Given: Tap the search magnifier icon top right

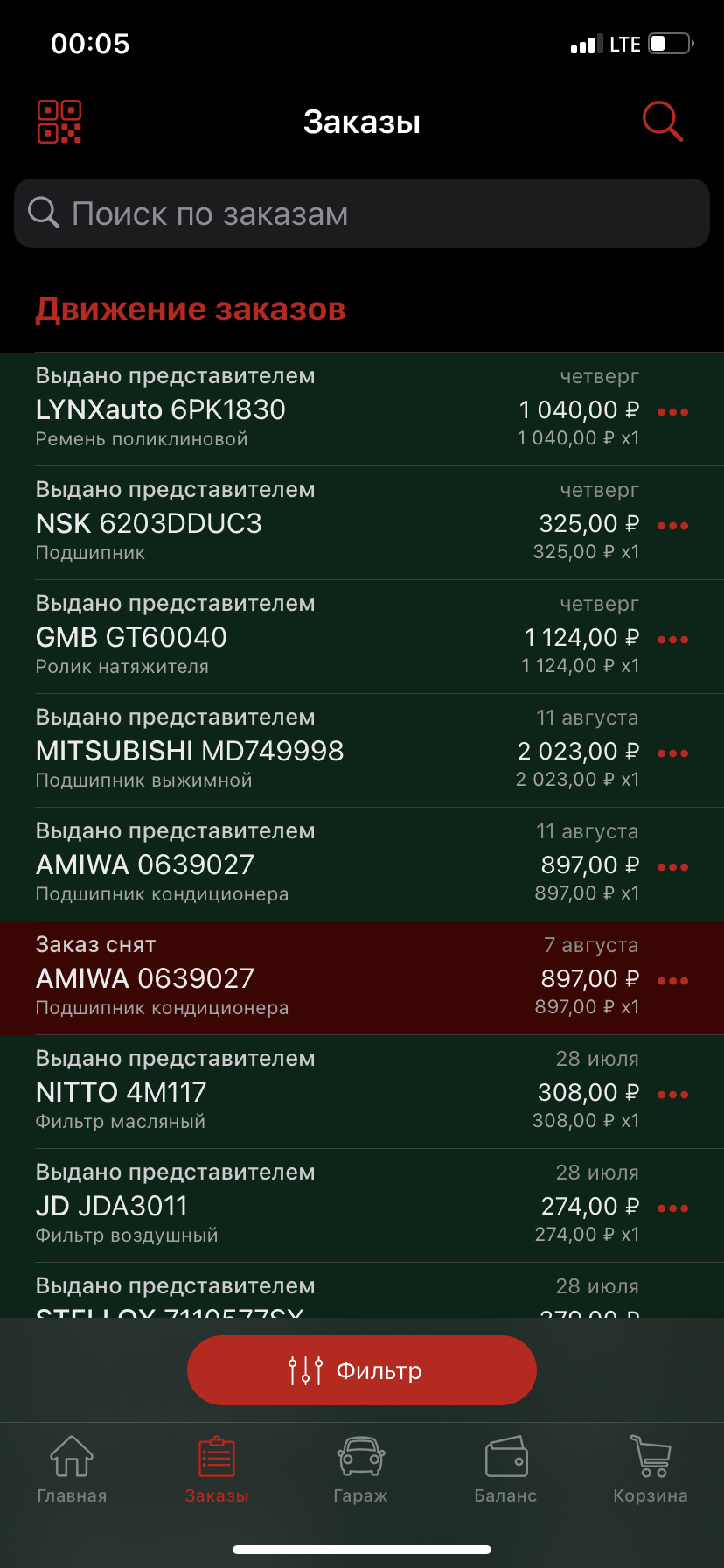Looking at the screenshot, I should click(x=662, y=122).
